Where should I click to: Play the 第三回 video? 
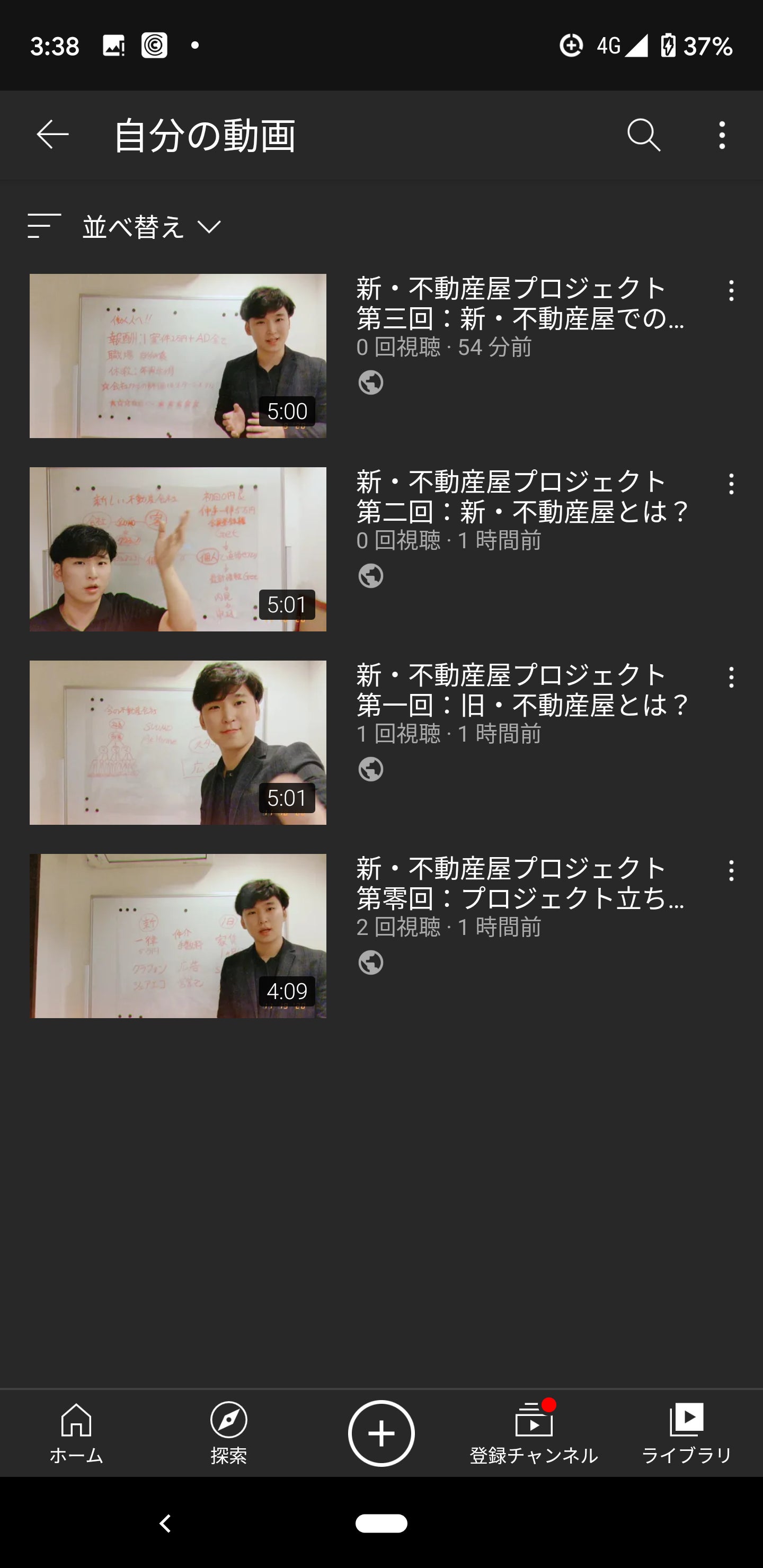tap(178, 355)
